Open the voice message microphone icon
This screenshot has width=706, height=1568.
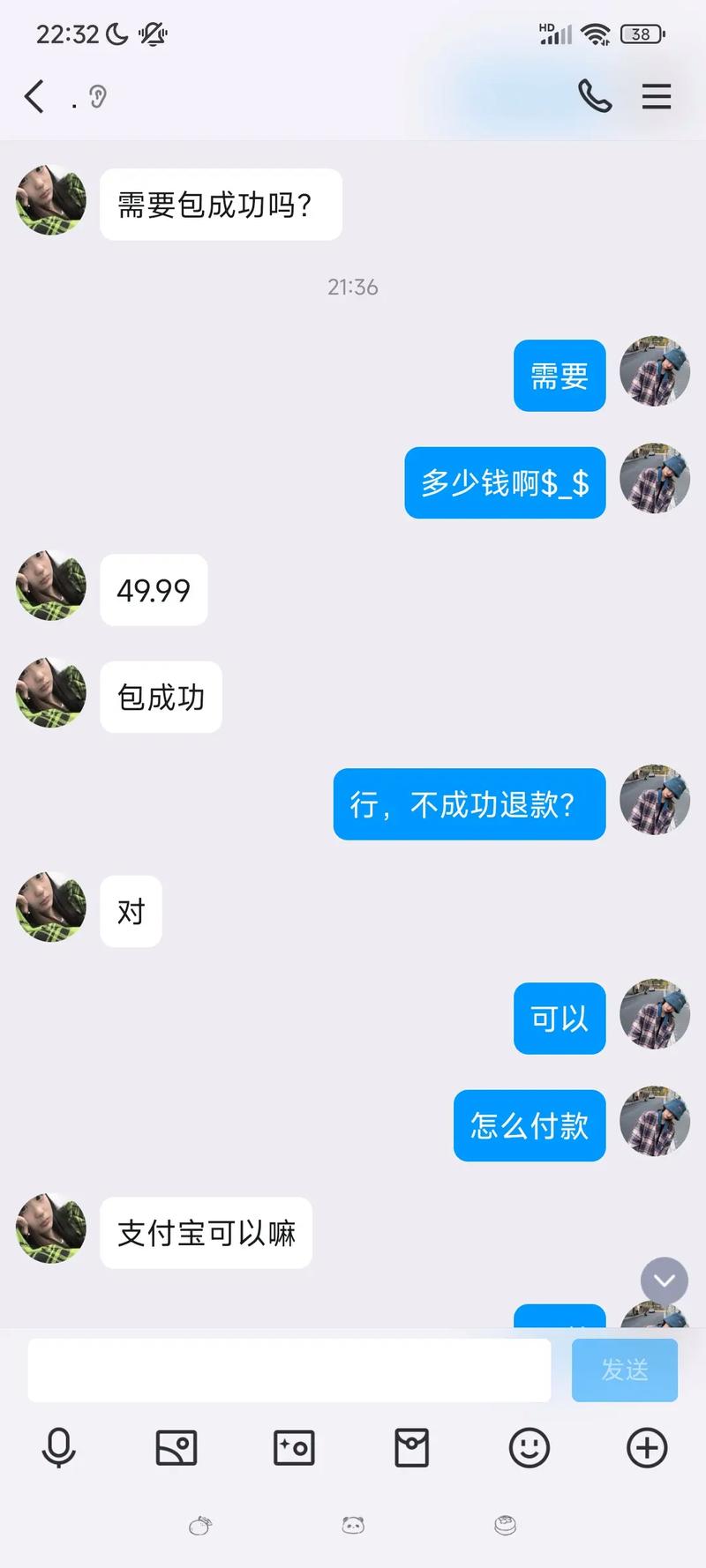(58, 1447)
